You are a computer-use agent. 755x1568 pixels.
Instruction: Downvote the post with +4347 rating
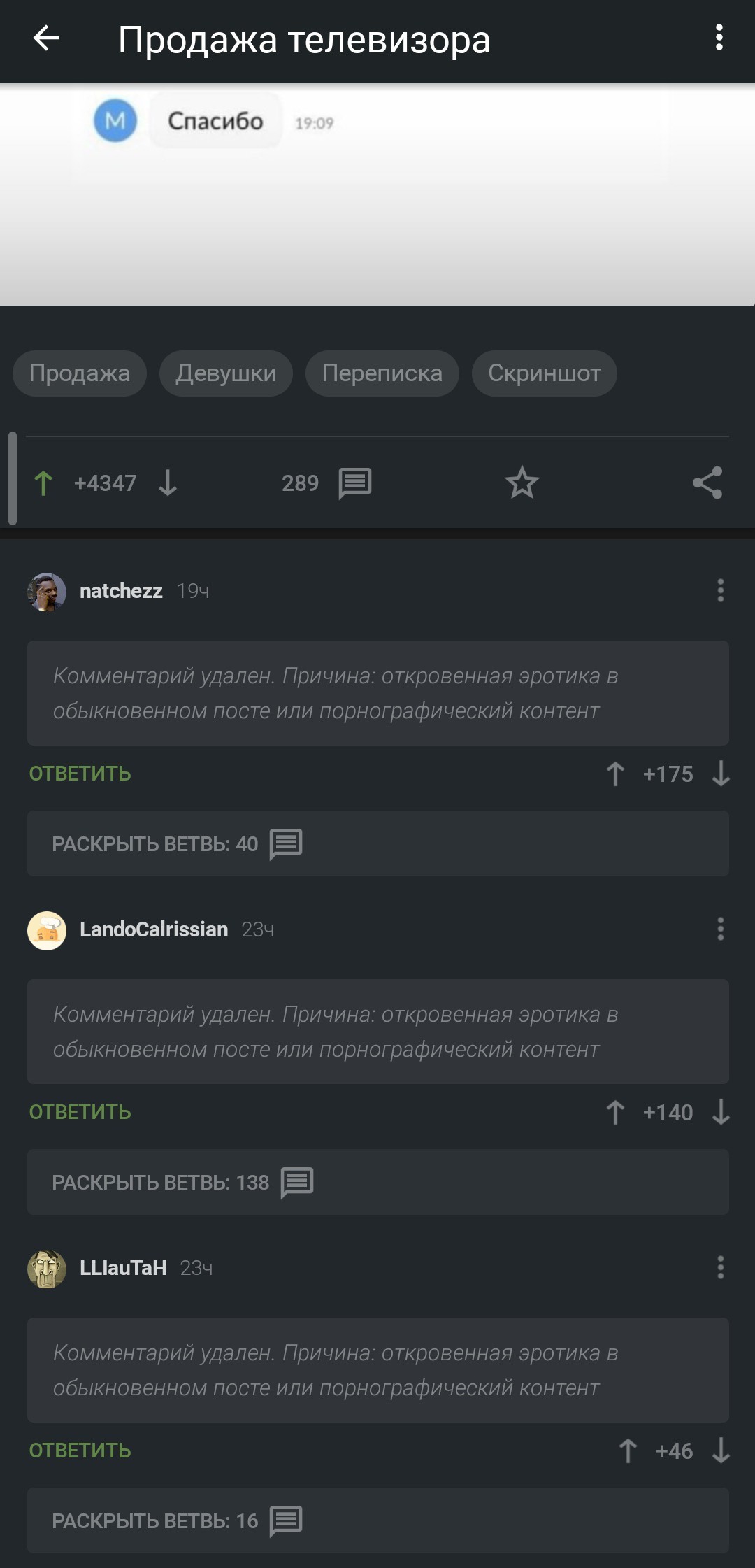[x=168, y=483]
